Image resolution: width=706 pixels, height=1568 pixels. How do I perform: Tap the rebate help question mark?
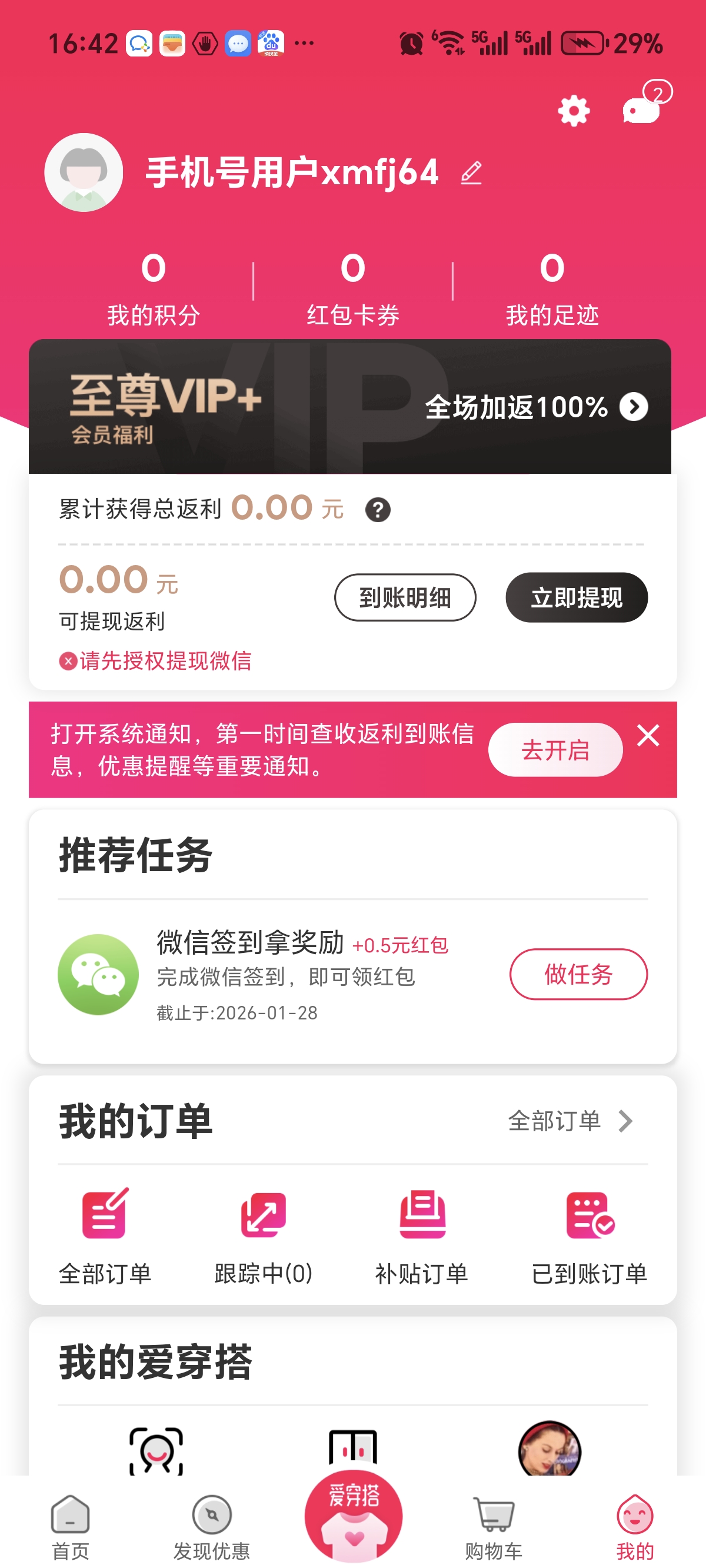378,510
